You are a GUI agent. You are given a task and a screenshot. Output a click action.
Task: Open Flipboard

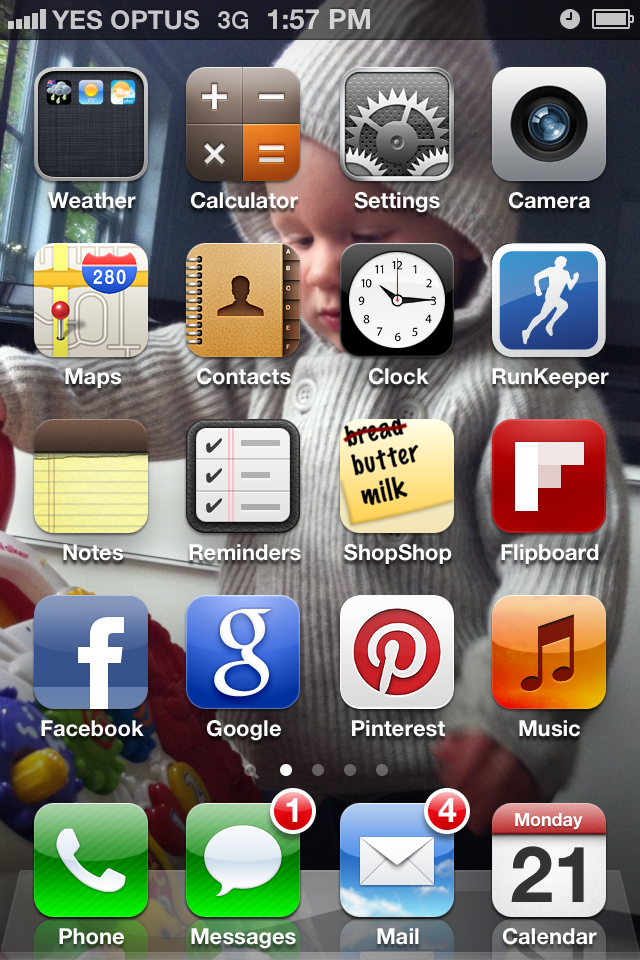point(549,476)
